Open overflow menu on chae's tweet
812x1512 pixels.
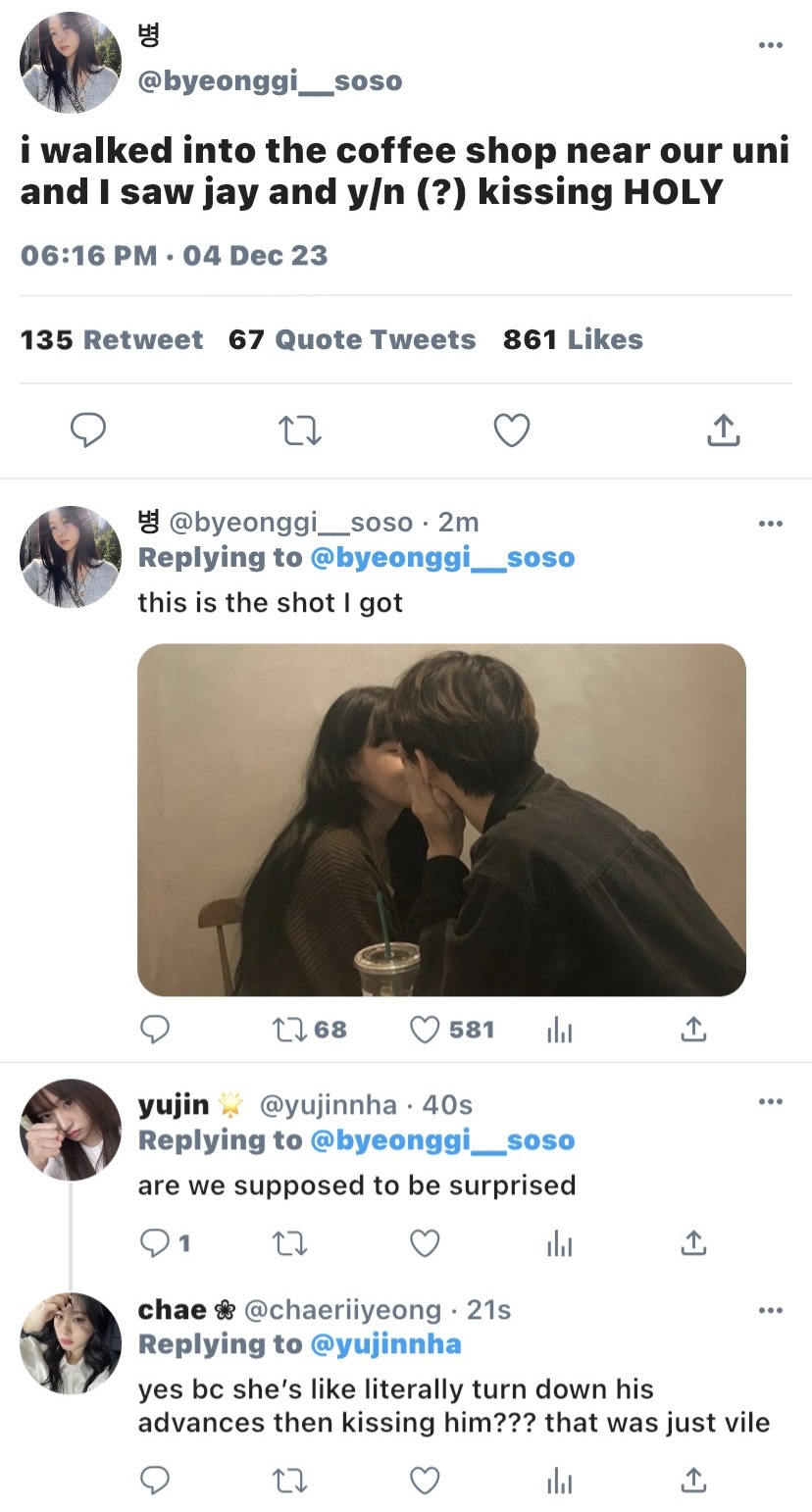point(771,1310)
